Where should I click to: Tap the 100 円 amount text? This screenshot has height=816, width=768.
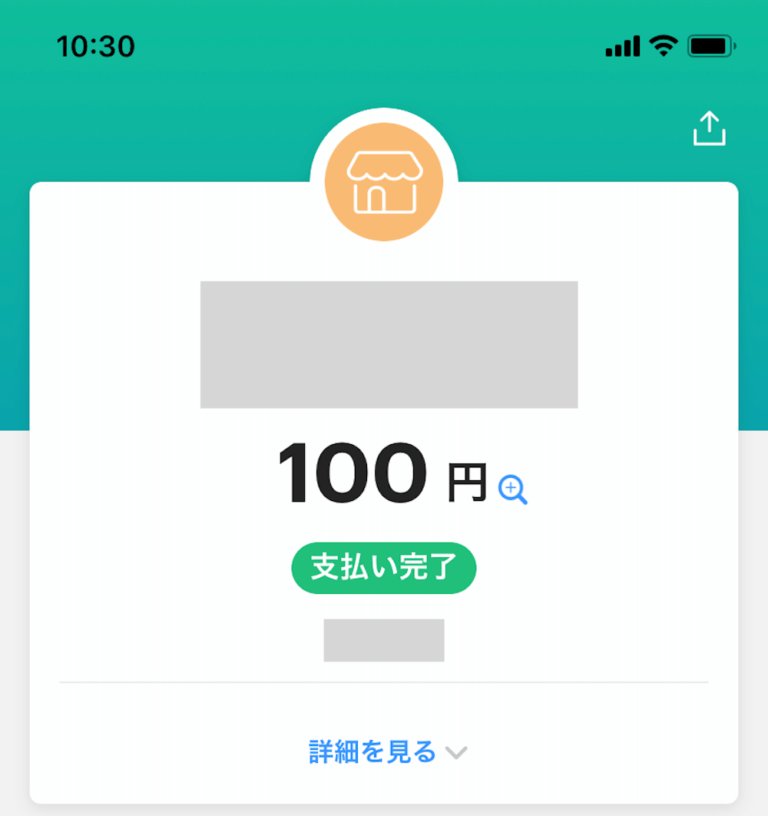383,478
